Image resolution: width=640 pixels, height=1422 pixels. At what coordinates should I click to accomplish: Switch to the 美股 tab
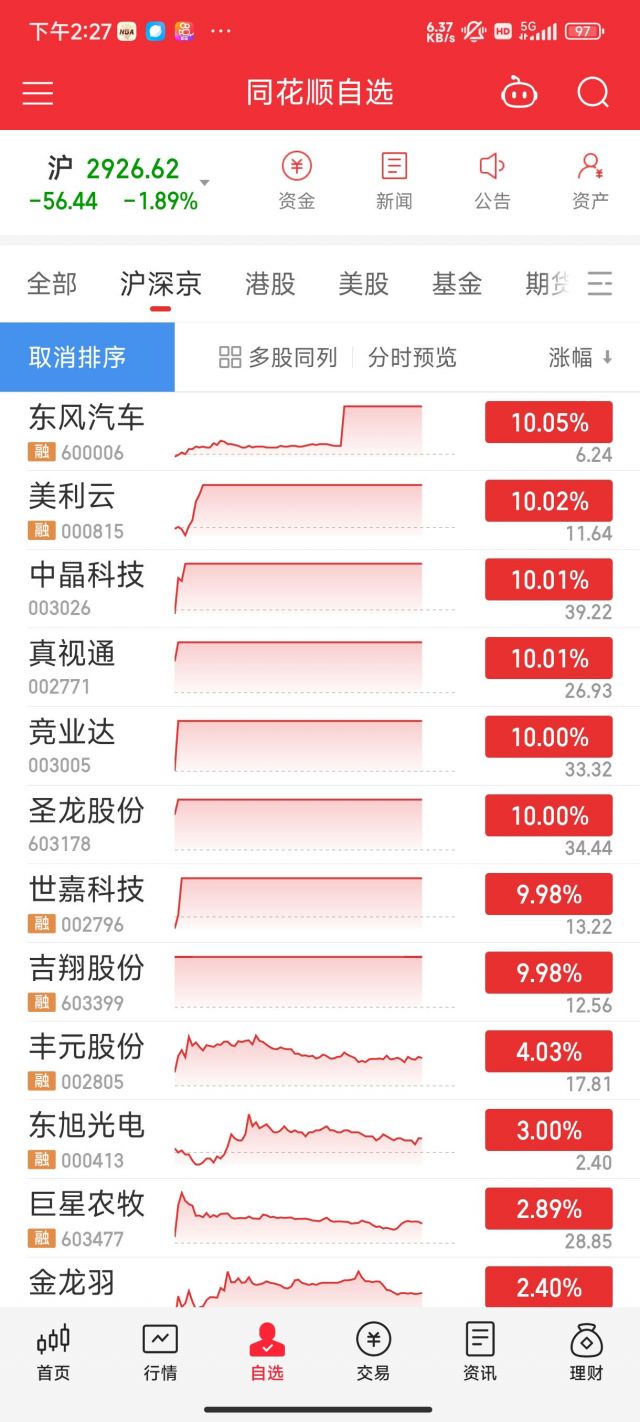(363, 284)
